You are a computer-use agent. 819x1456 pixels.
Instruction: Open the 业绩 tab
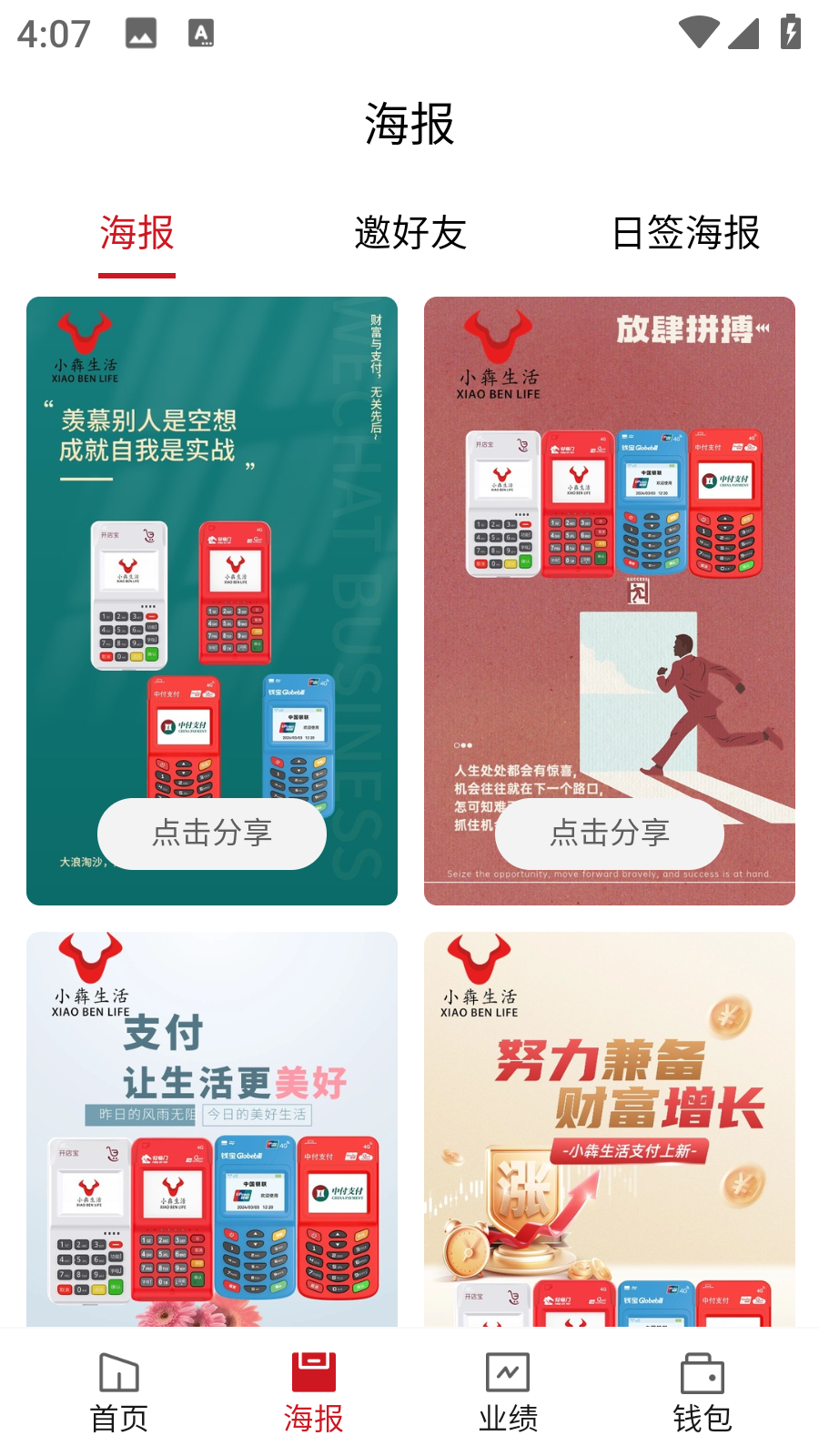[x=508, y=1392]
